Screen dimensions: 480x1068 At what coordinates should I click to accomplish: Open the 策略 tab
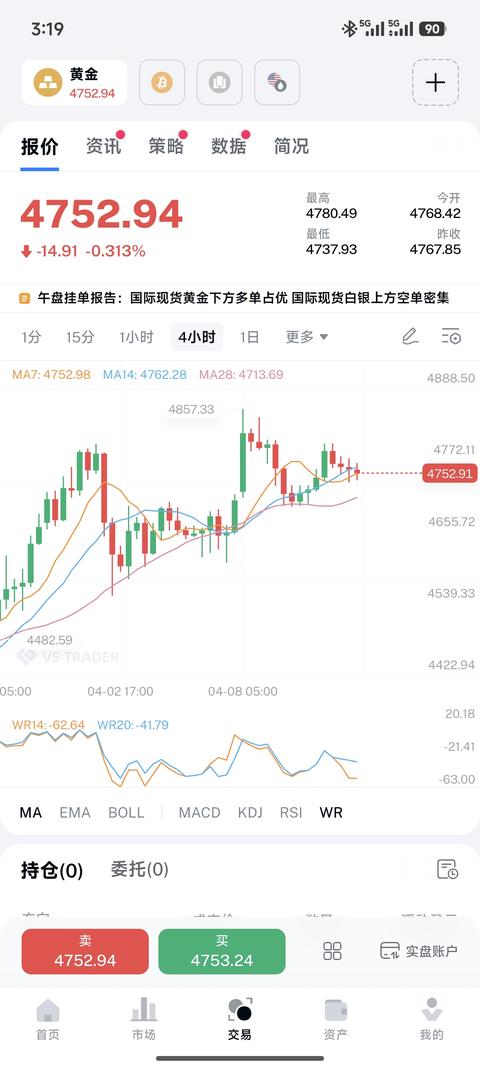166,146
